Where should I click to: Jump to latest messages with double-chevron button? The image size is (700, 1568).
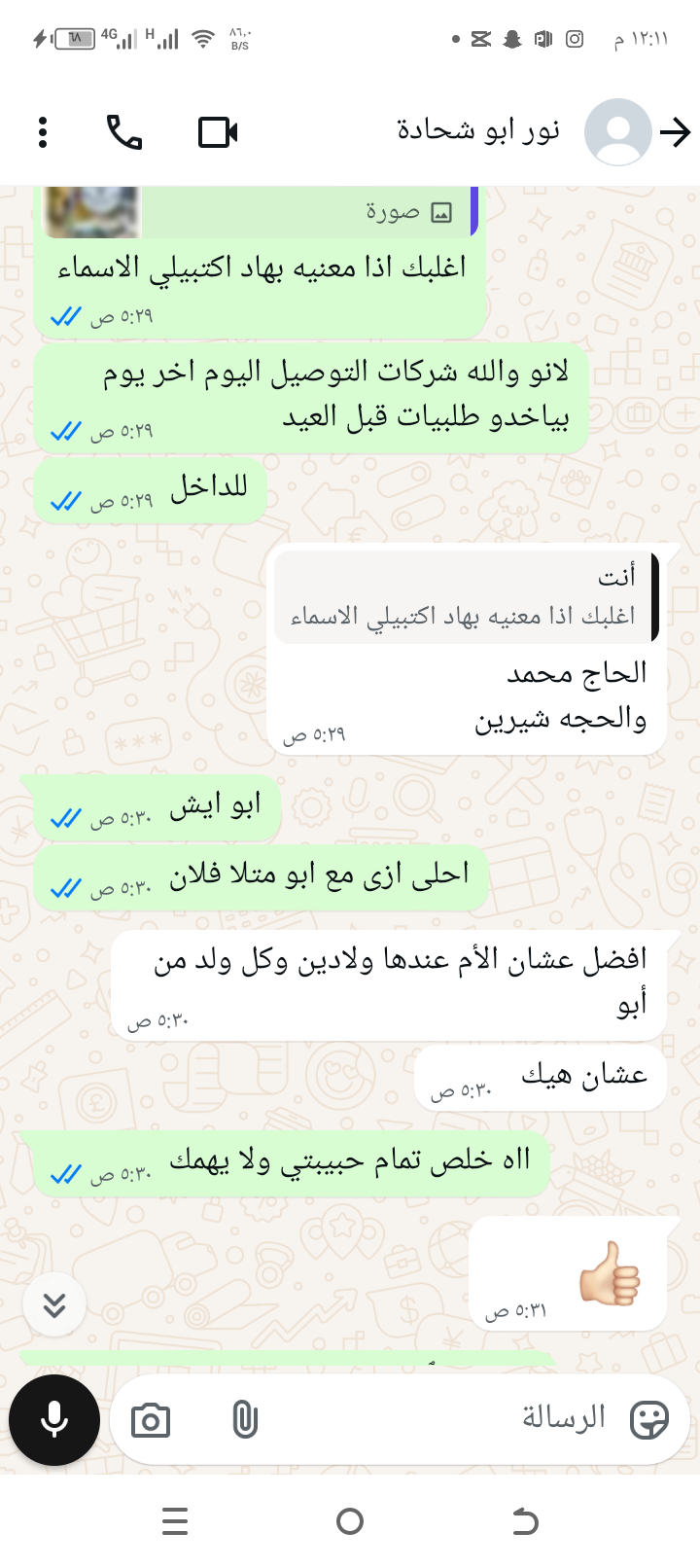pos(54,1304)
